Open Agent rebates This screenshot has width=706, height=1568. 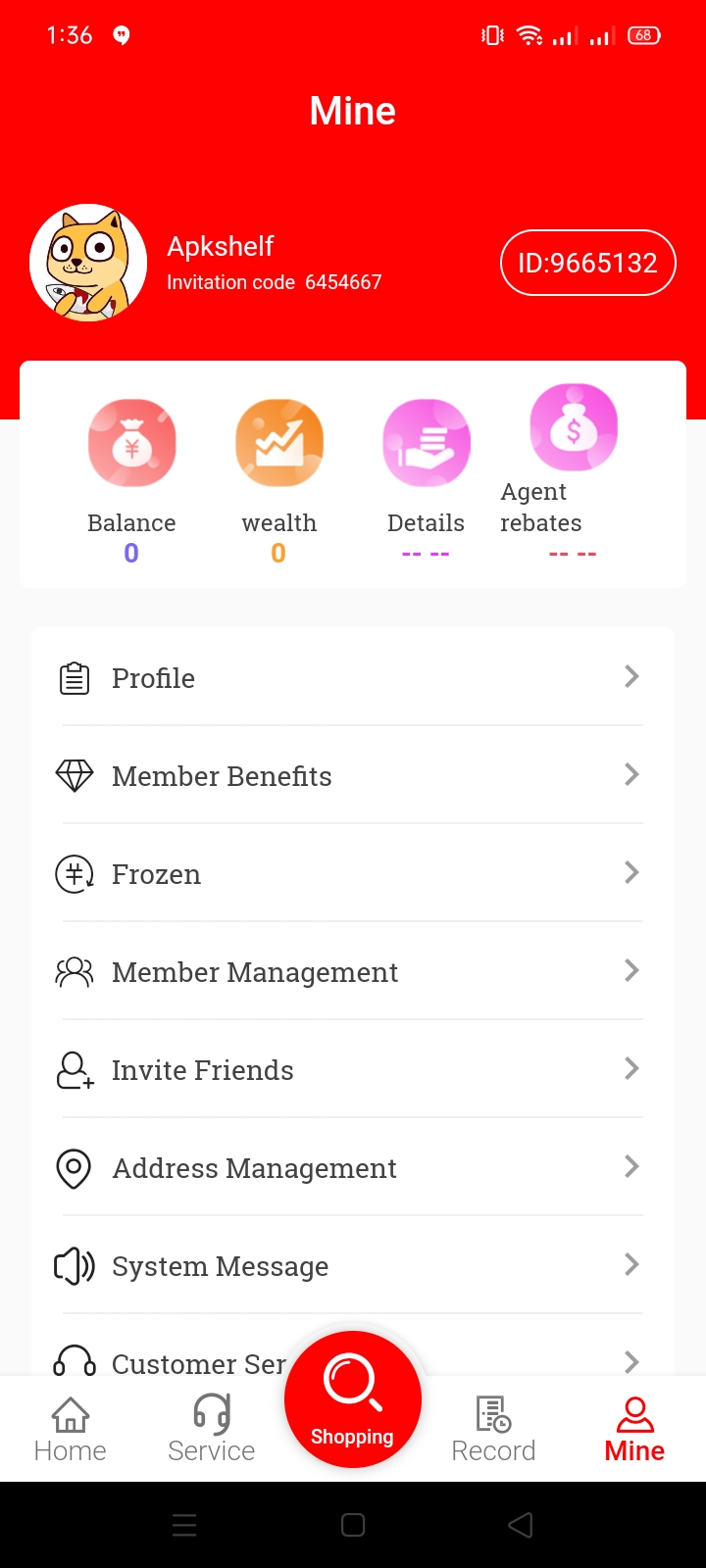[x=574, y=428]
